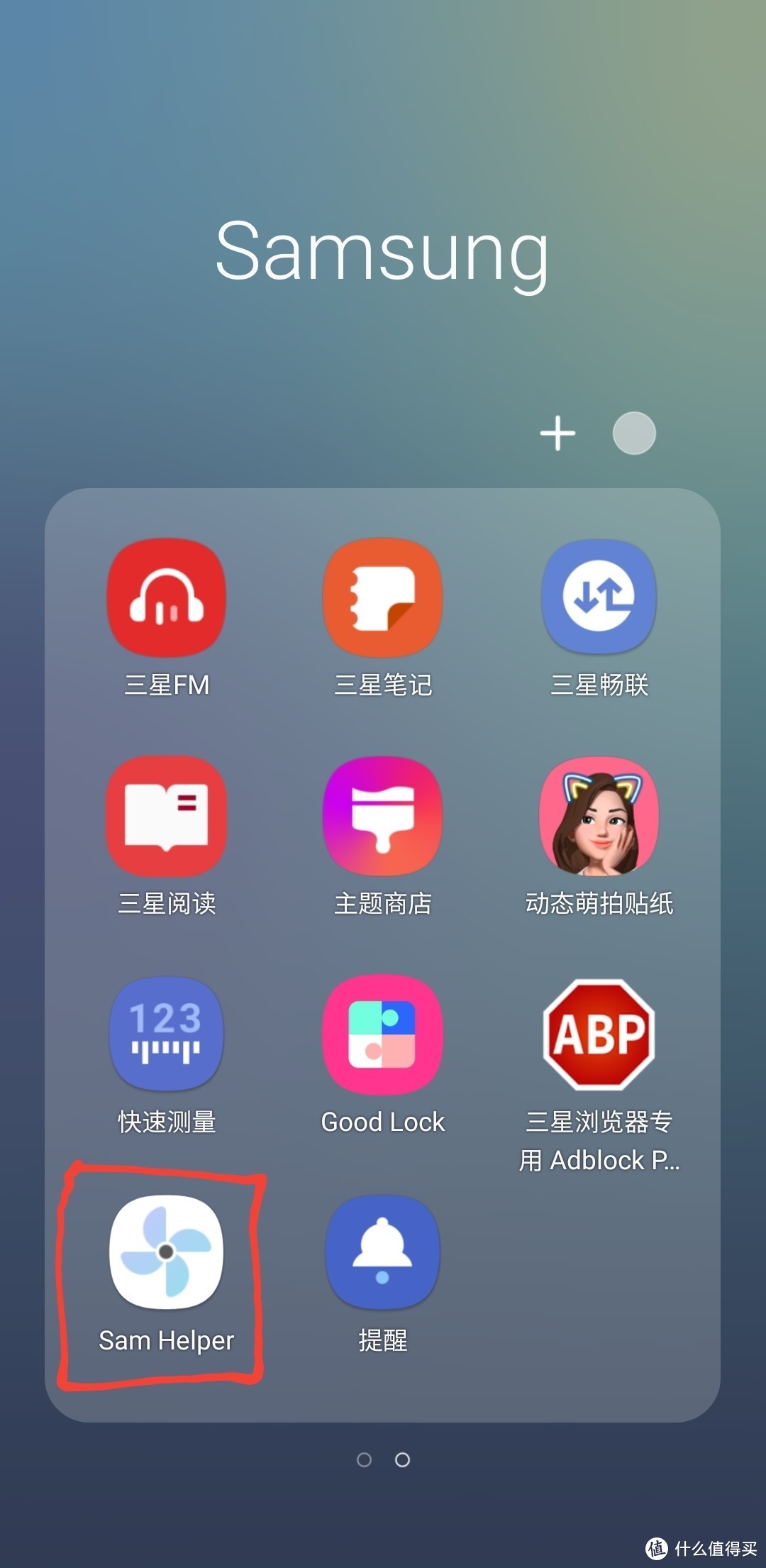Launch the 三星阅读 reading app
The width and height of the screenshot is (766, 1568).
point(166,816)
